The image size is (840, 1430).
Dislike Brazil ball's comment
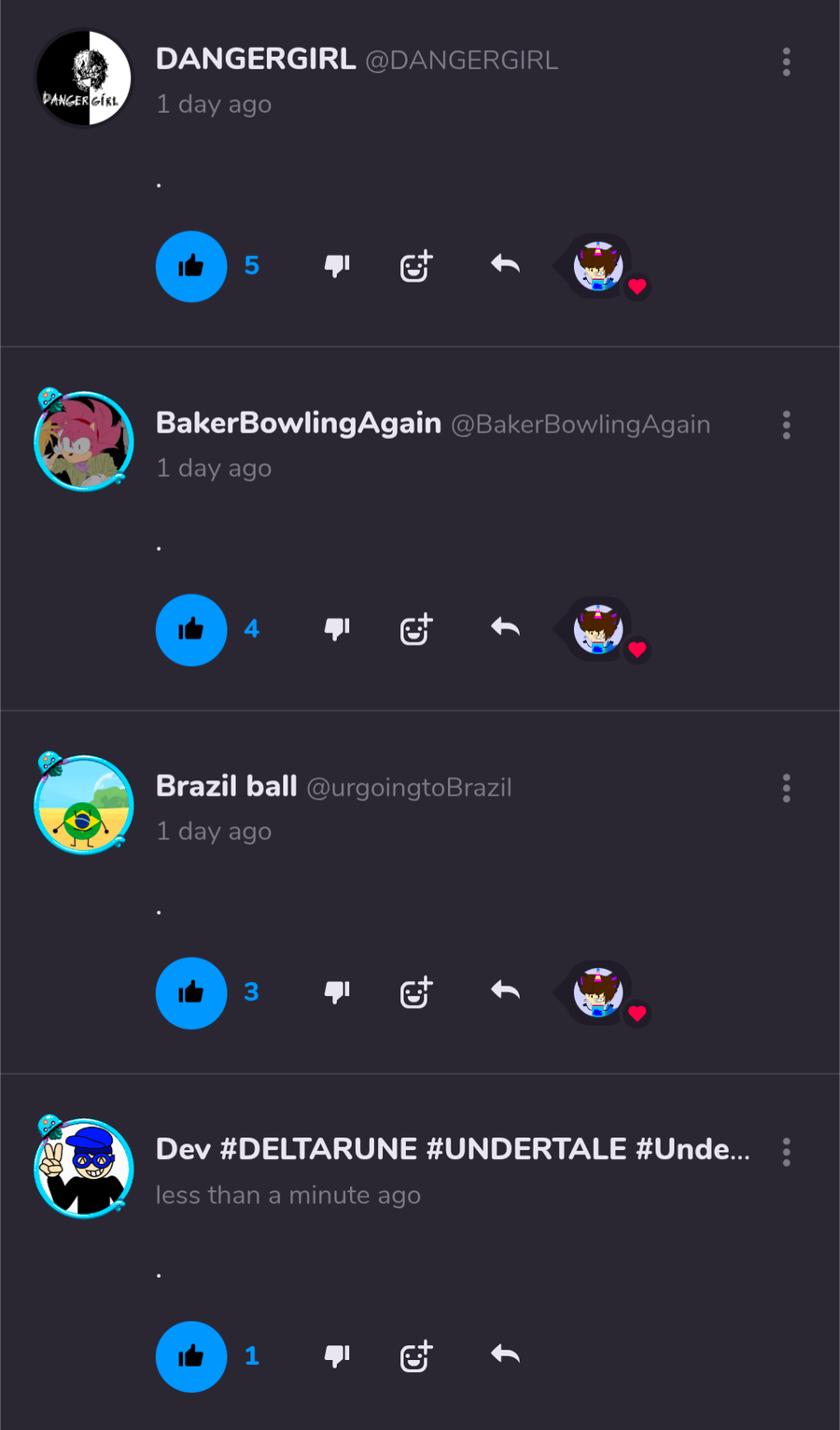pyautogui.click(x=337, y=993)
